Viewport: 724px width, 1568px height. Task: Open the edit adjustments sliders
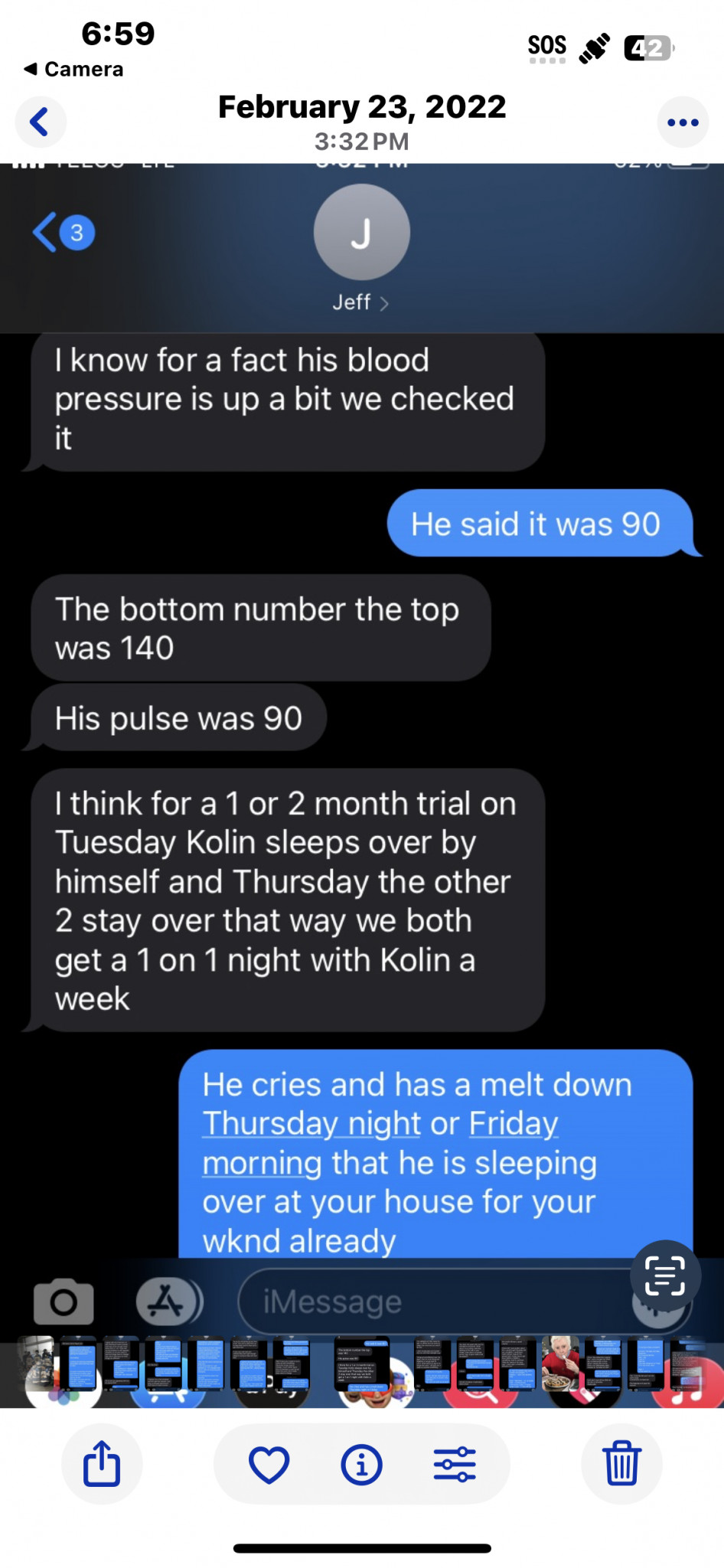coord(455,1464)
